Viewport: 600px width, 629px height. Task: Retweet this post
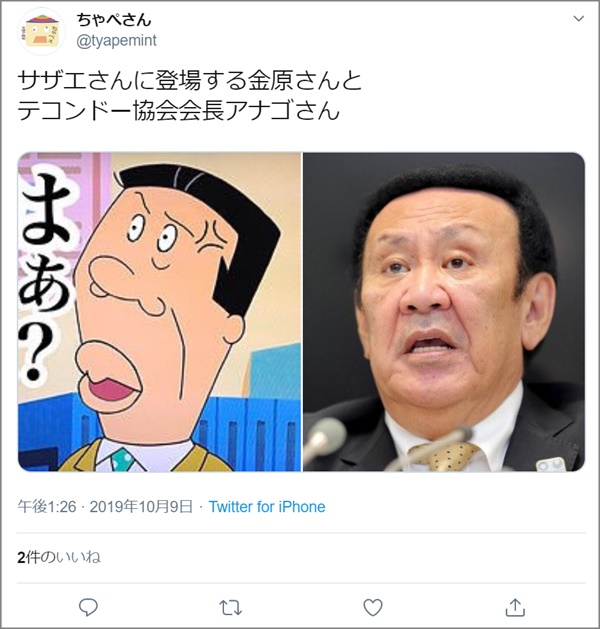230,606
